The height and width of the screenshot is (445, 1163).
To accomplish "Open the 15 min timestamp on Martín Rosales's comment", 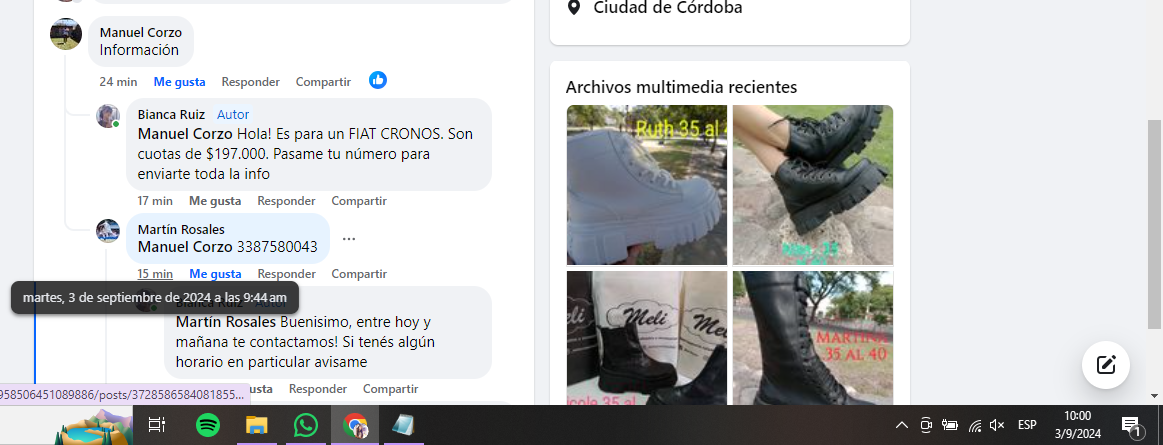I will click(155, 274).
